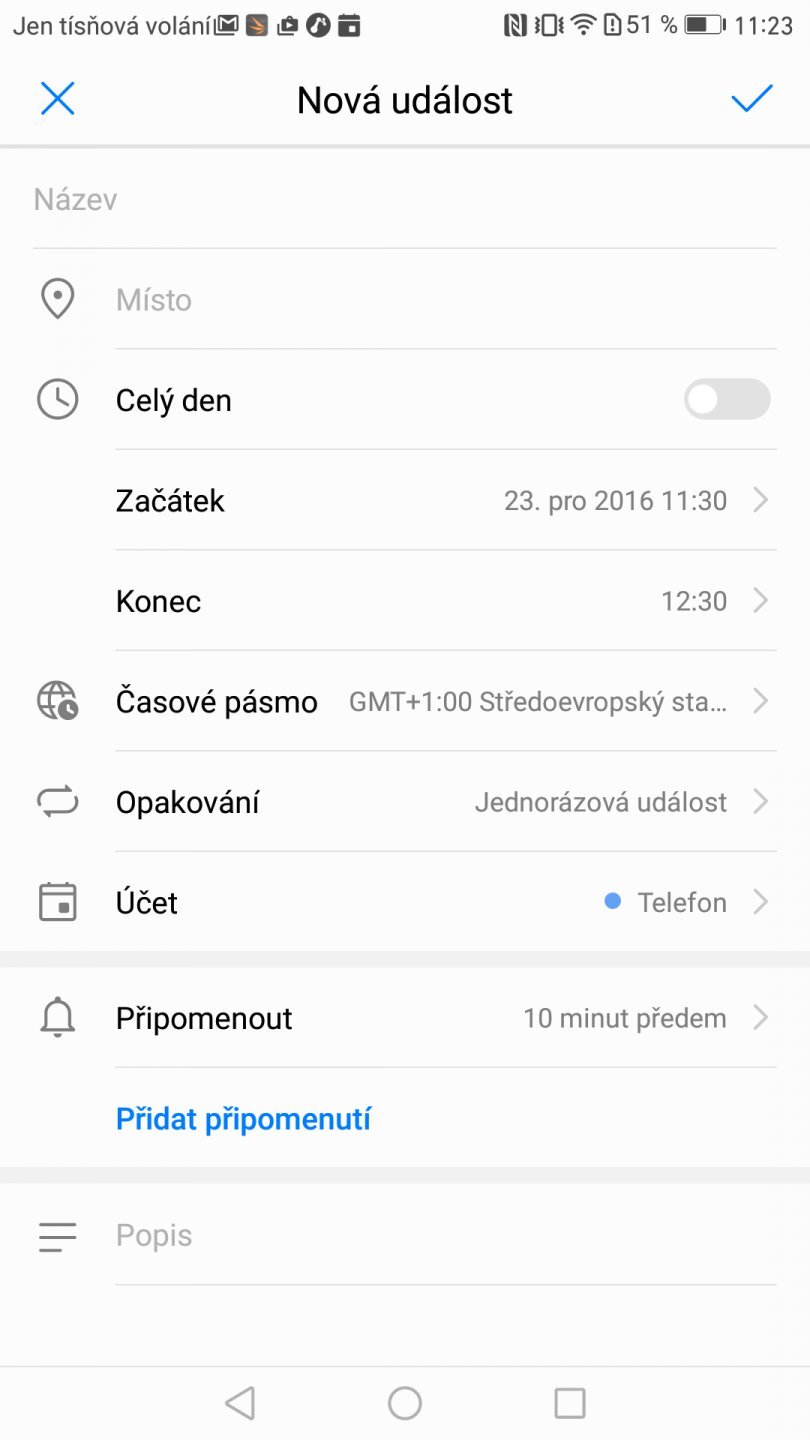Image resolution: width=810 pixels, height=1440 pixels.
Task: Tap the Popis description field
Action: (x=444, y=1236)
